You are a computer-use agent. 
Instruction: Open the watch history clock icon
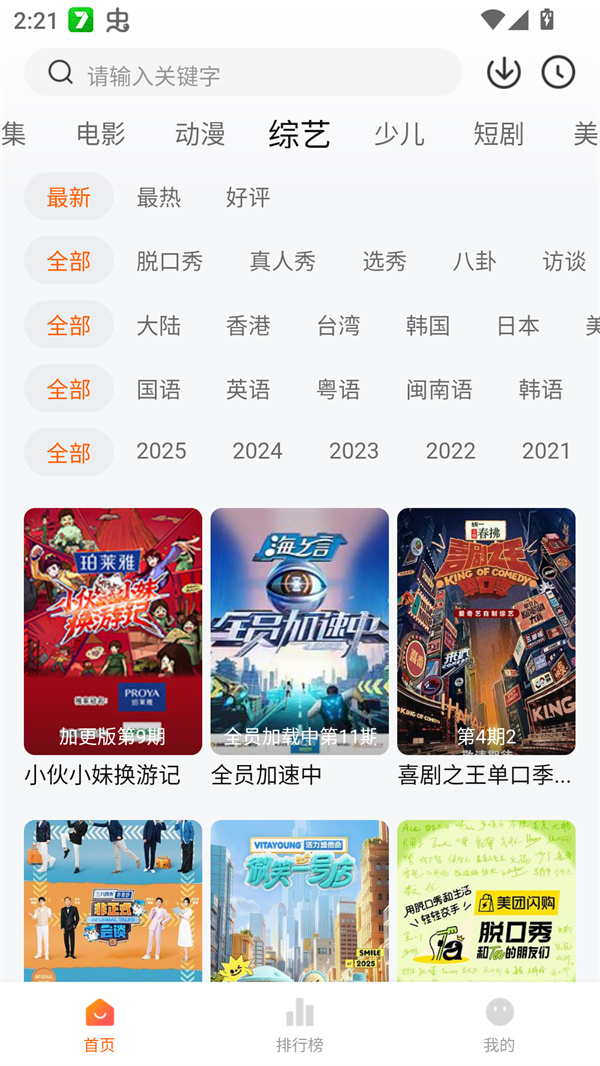point(558,72)
